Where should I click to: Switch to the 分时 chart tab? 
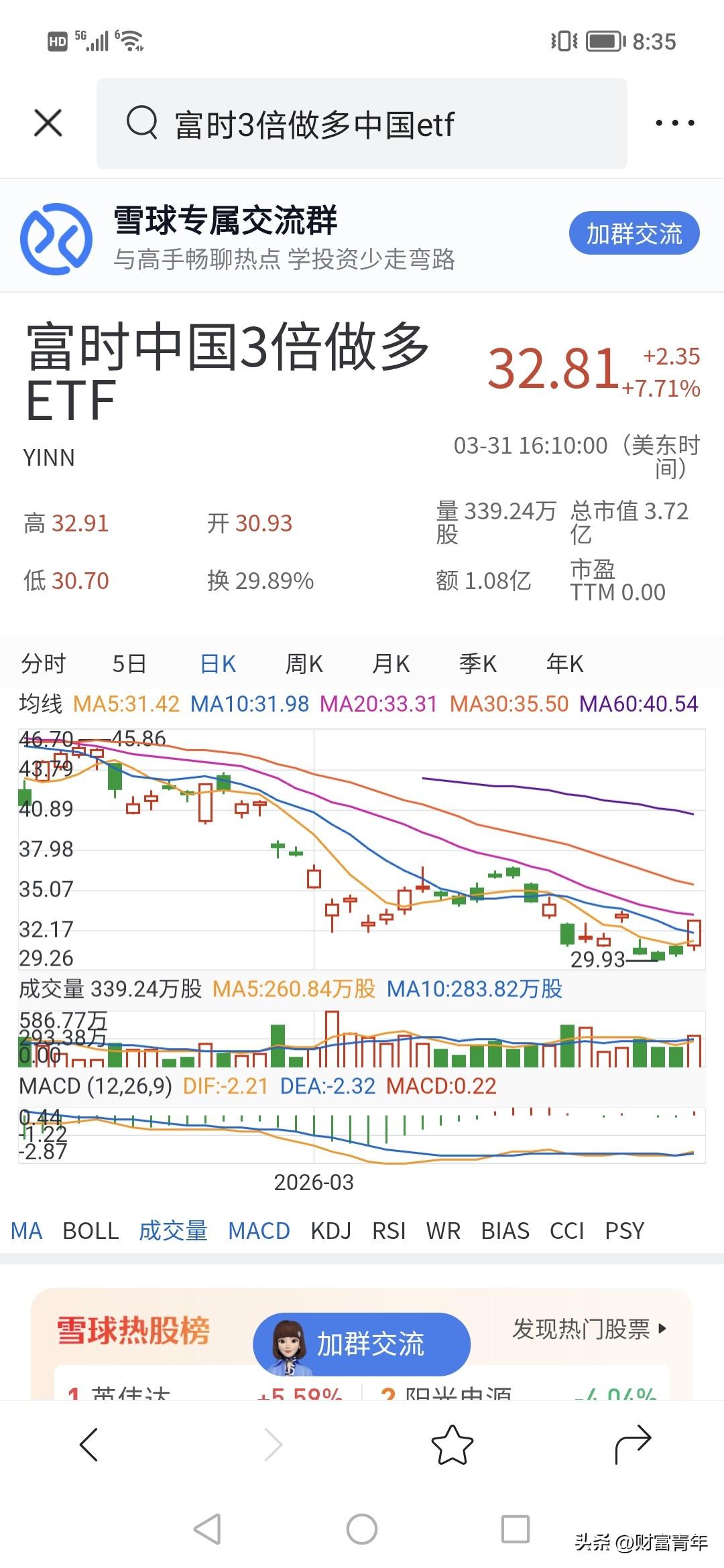coord(44,664)
